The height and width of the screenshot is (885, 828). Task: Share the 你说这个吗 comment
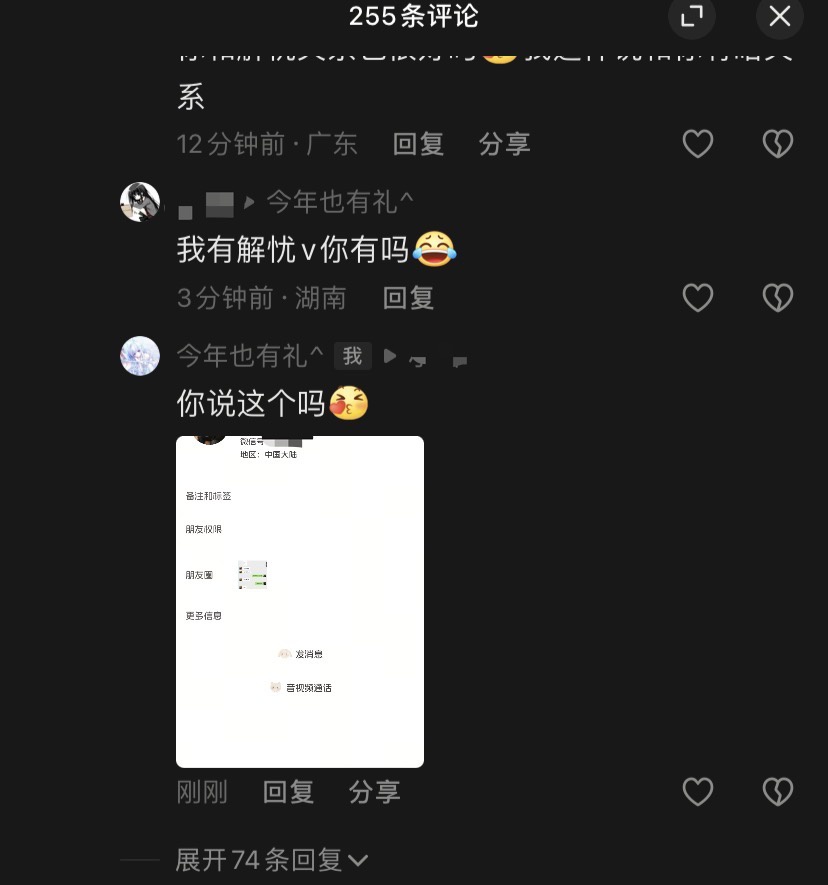click(x=374, y=792)
